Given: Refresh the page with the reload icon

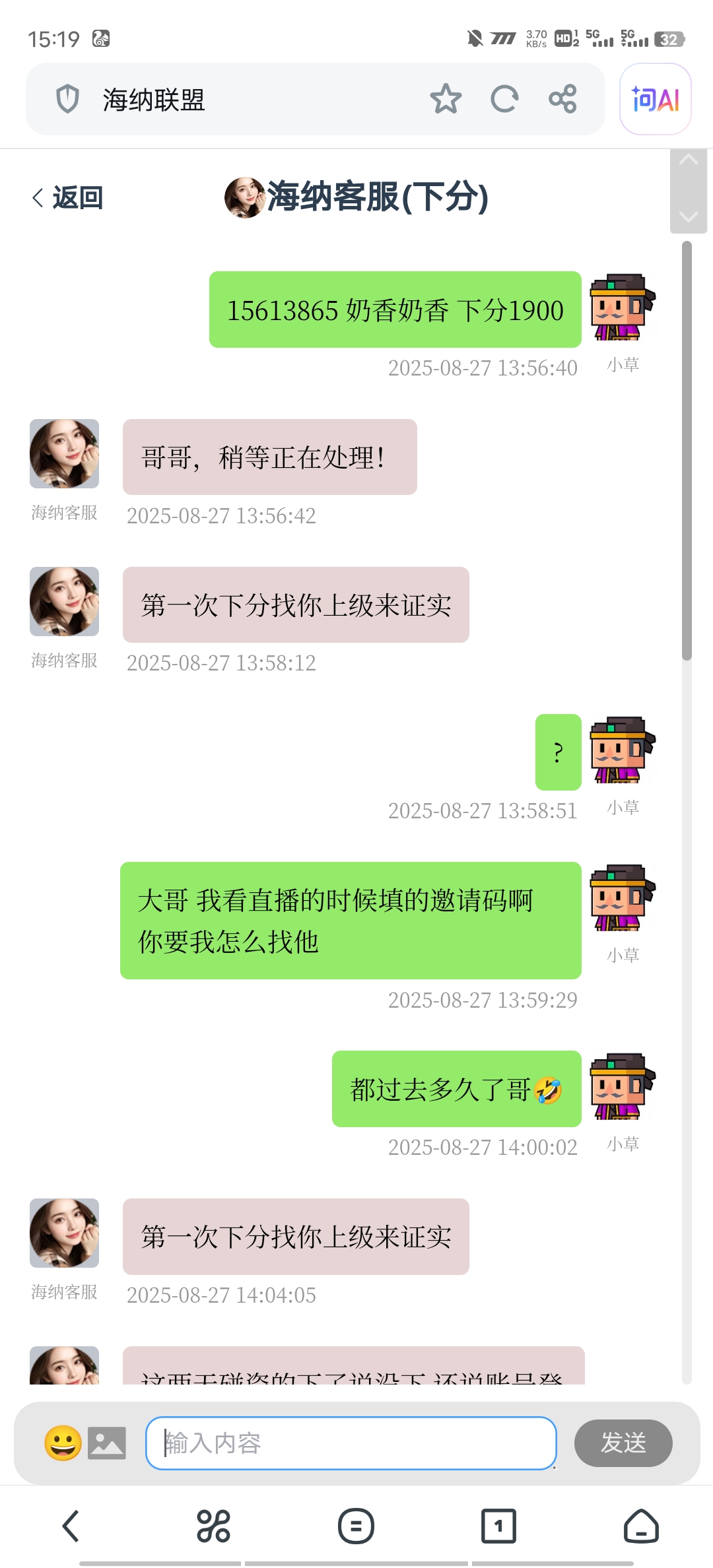Looking at the screenshot, I should (504, 99).
